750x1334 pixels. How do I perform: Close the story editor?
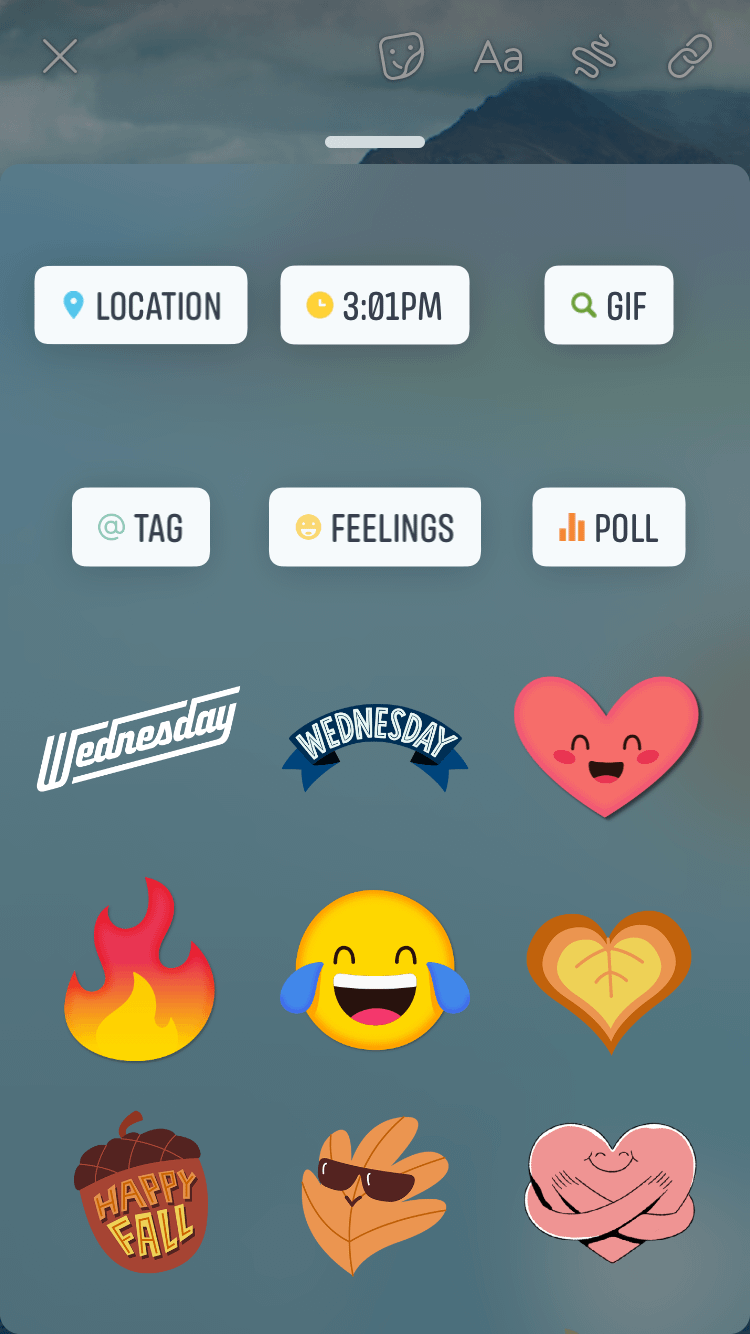(60, 56)
